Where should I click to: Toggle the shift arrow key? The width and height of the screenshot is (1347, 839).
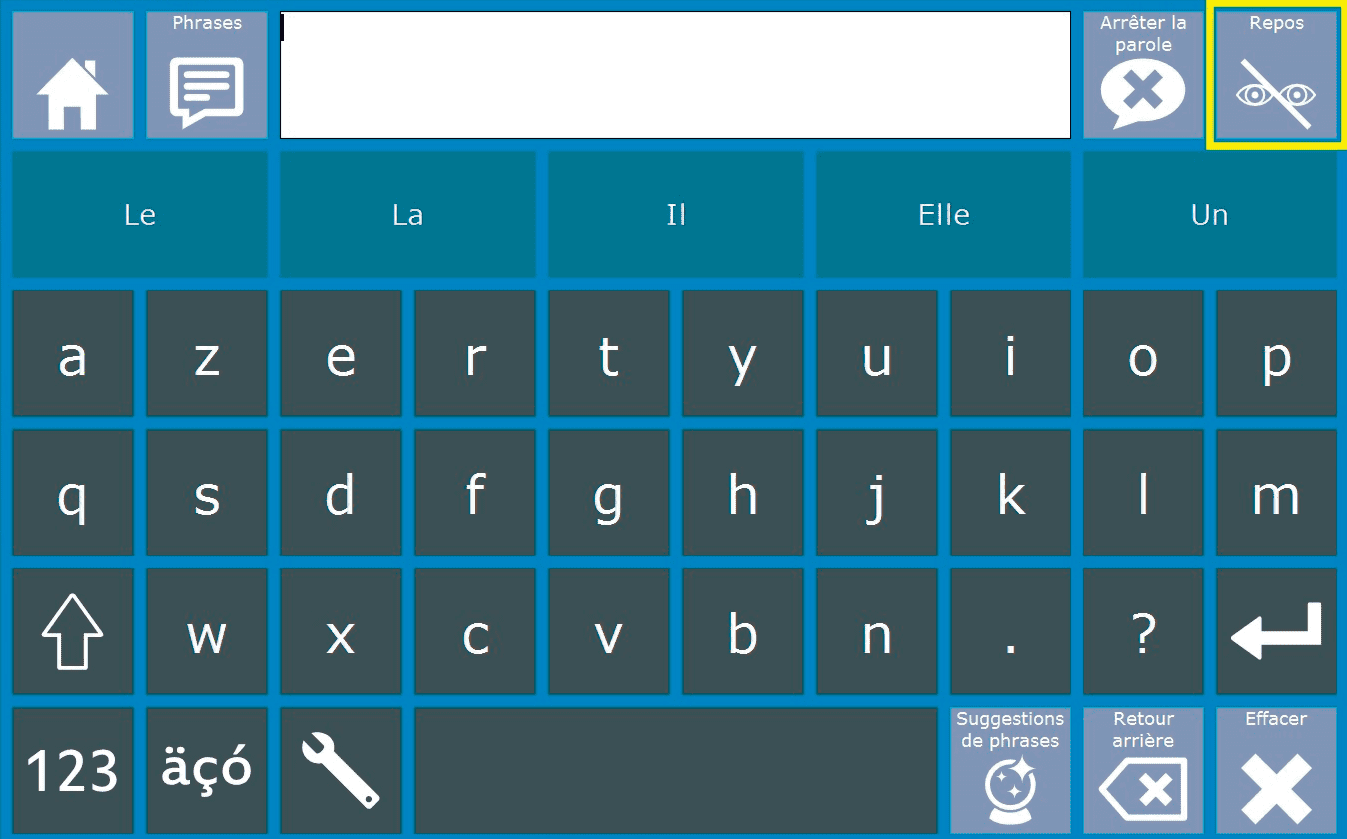point(72,632)
